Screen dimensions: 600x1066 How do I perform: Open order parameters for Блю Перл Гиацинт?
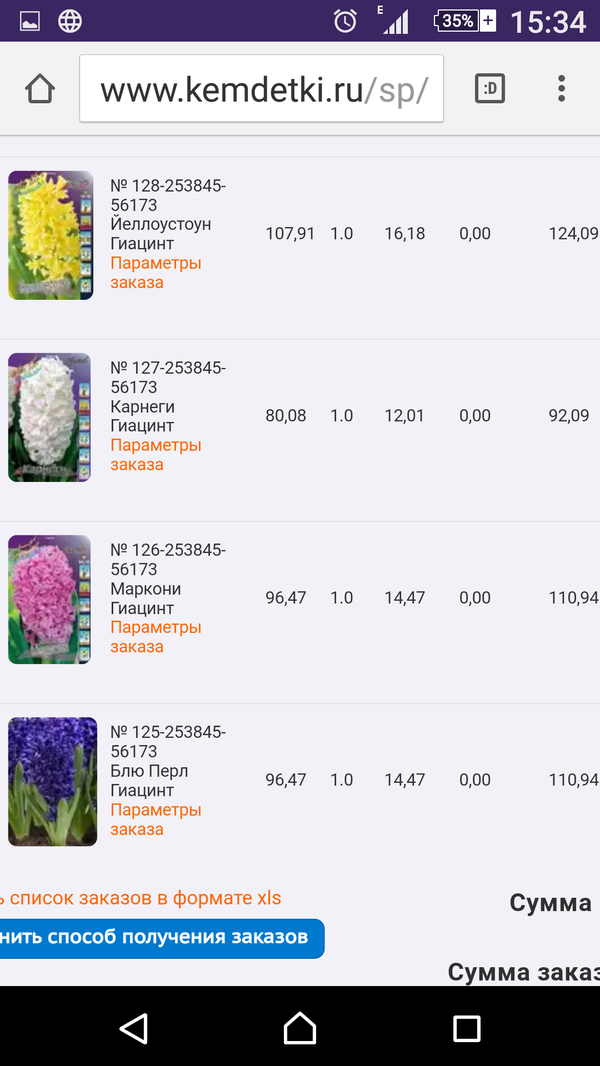(x=155, y=820)
